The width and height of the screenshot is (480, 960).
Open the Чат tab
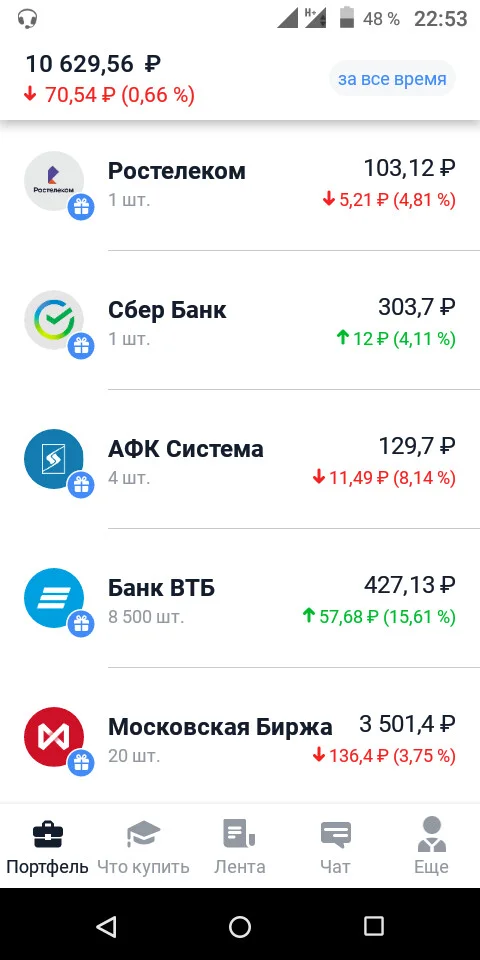[336, 846]
